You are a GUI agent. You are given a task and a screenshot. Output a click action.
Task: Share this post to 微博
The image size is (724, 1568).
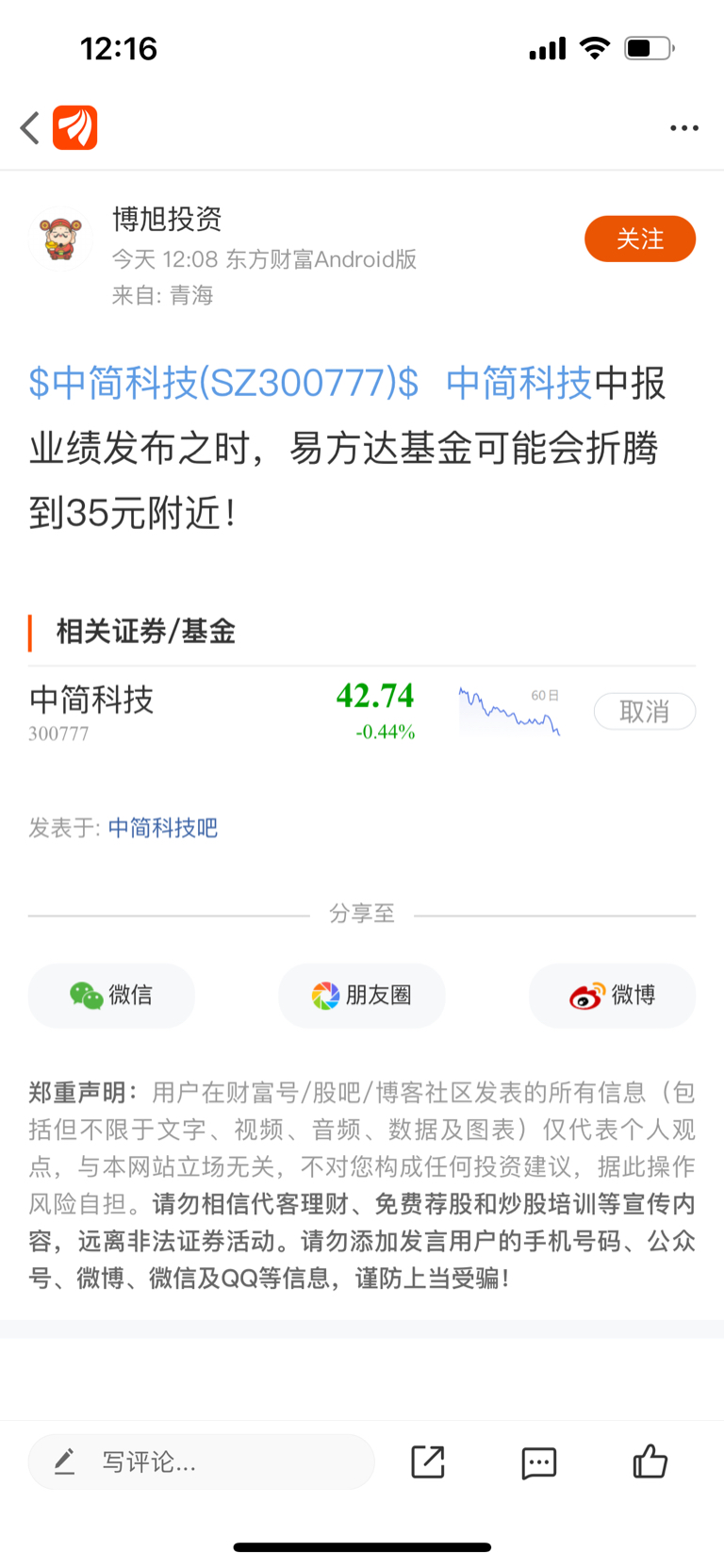coord(612,995)
